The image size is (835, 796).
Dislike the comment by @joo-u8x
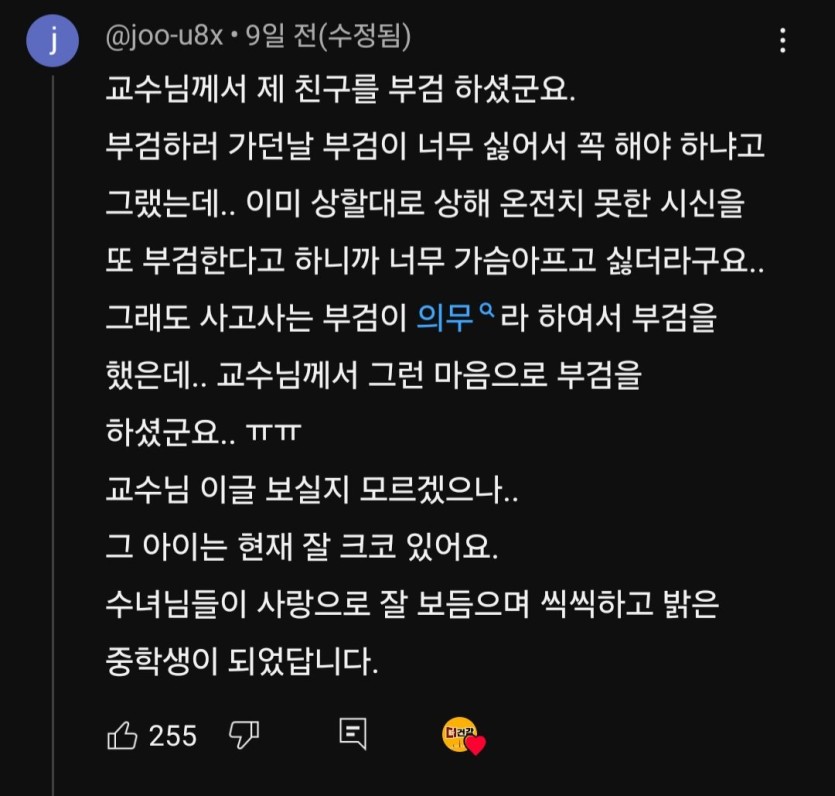click(244, 735)
